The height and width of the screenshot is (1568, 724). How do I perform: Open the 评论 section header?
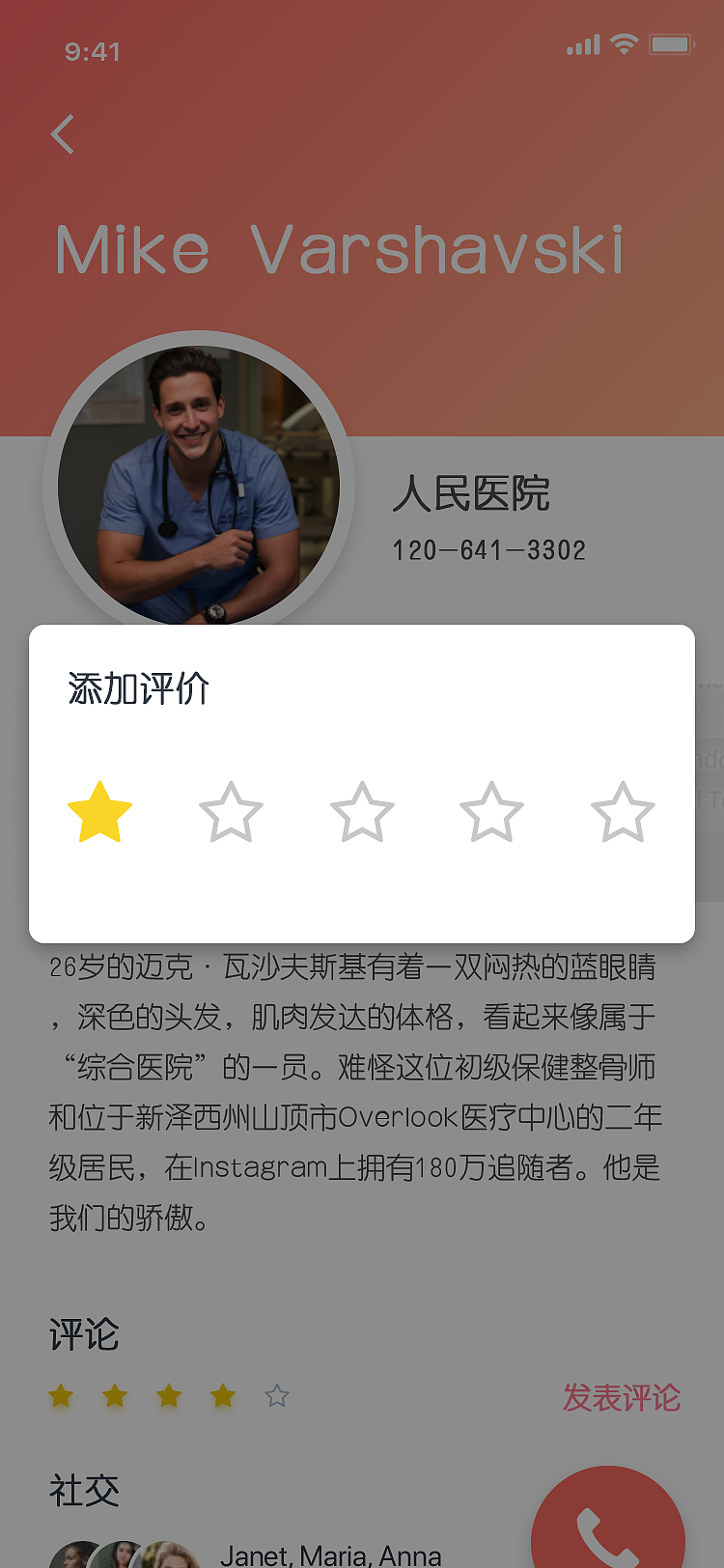pyautogui.click(x=83, y=1335)
